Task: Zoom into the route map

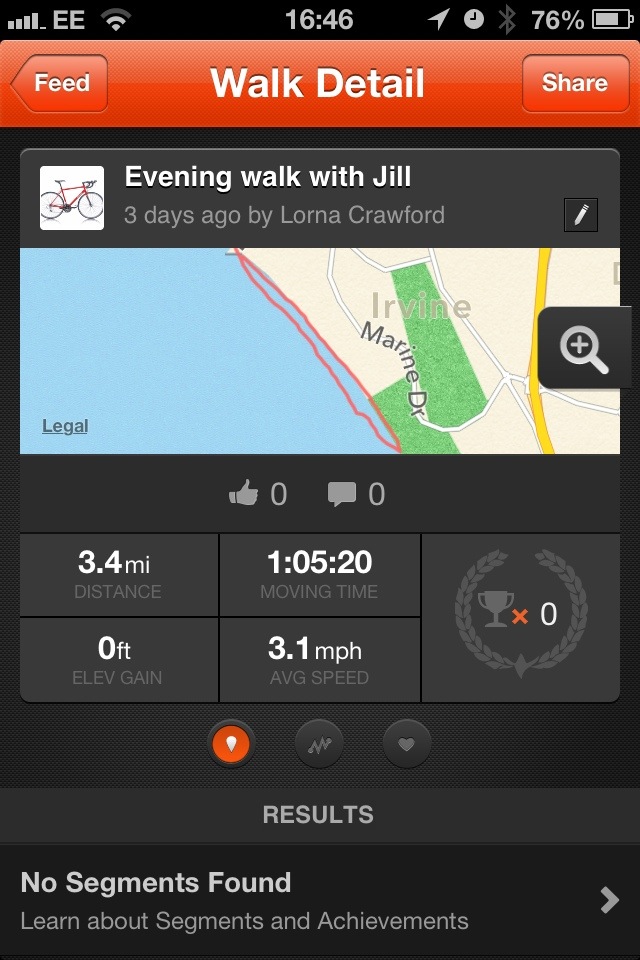Action: pos(585,348)
